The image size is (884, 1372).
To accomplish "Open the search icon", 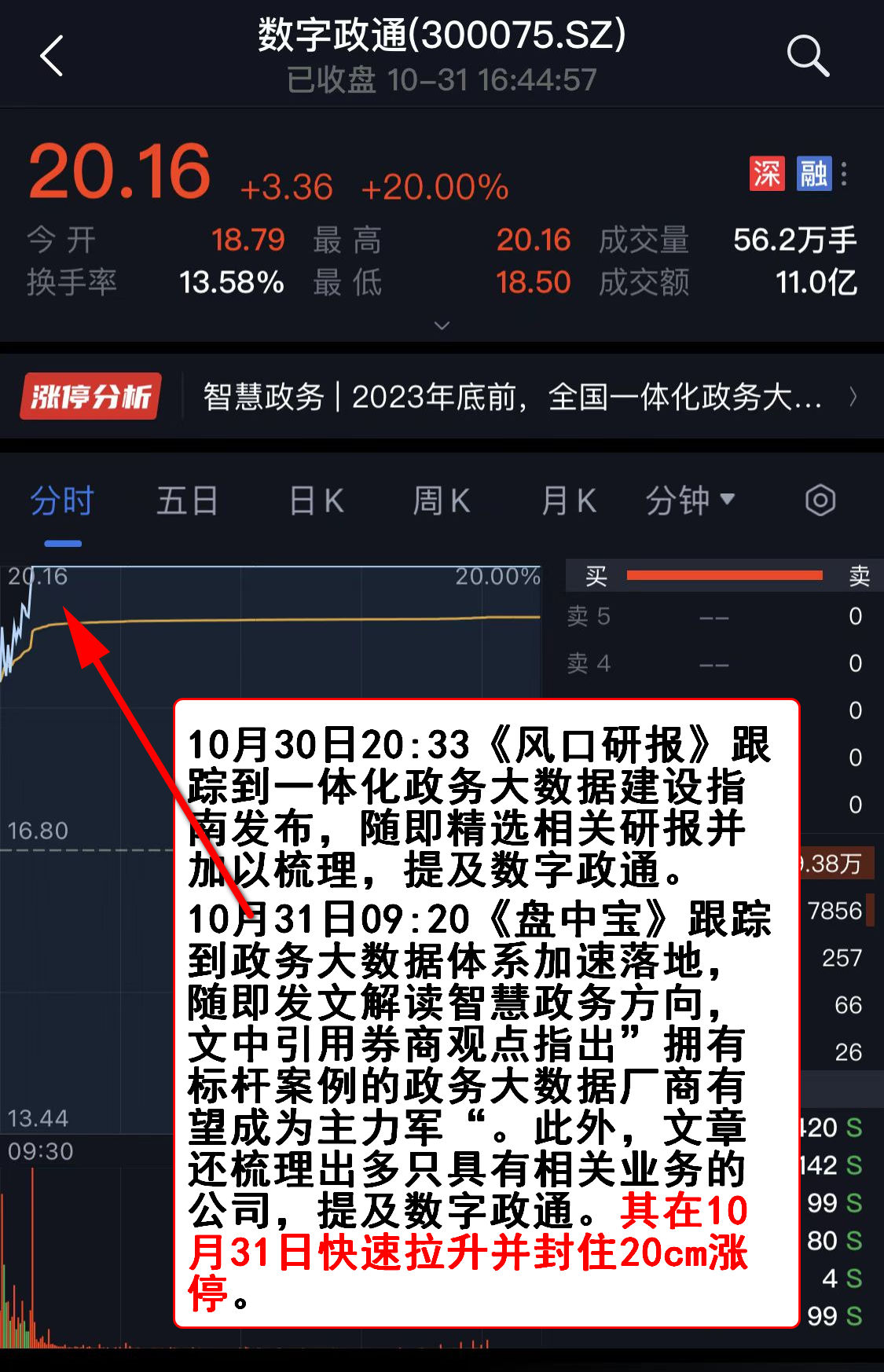I will pos(808,57).
